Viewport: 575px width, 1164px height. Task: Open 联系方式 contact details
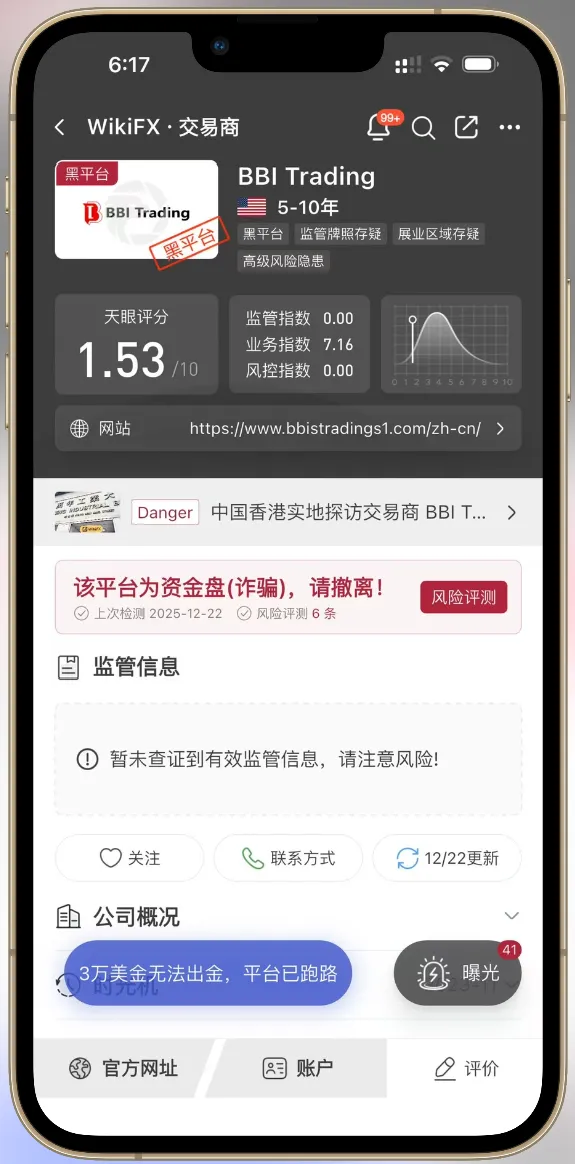click(288, 858)
